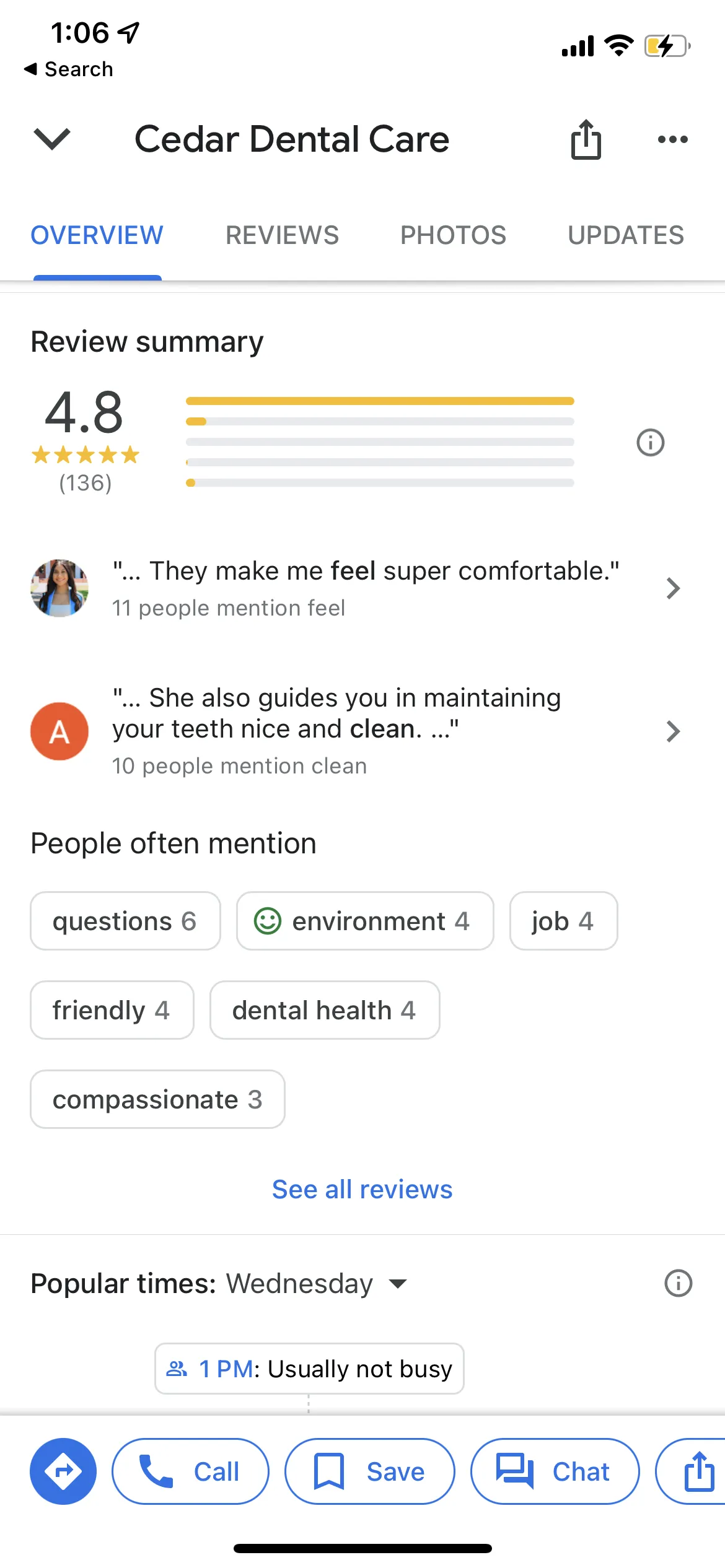Collapse the place sheet with down chevron
725x1568 pixels.
(52, 139)
